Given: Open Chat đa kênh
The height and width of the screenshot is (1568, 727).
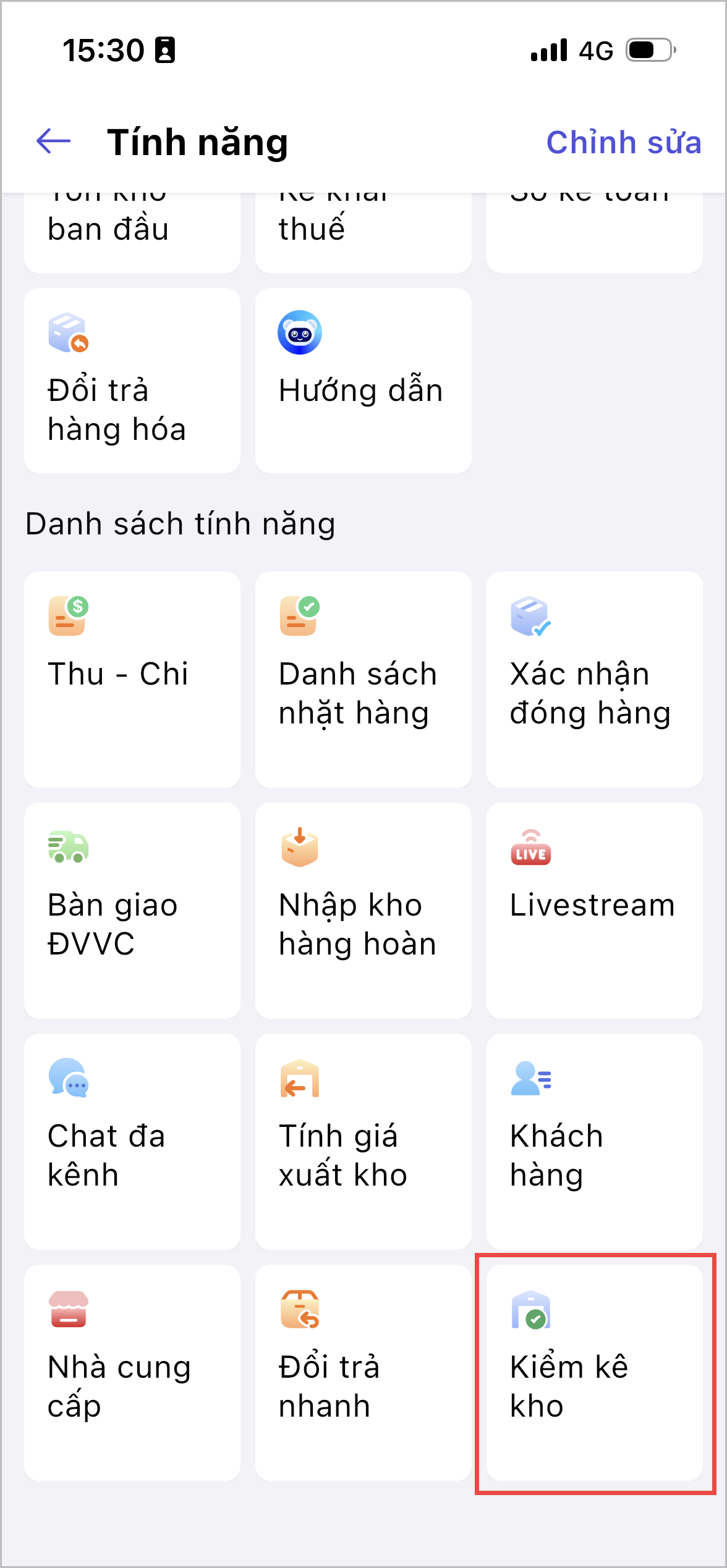Looking at the screenshot, I should [x=132, y=1140].
